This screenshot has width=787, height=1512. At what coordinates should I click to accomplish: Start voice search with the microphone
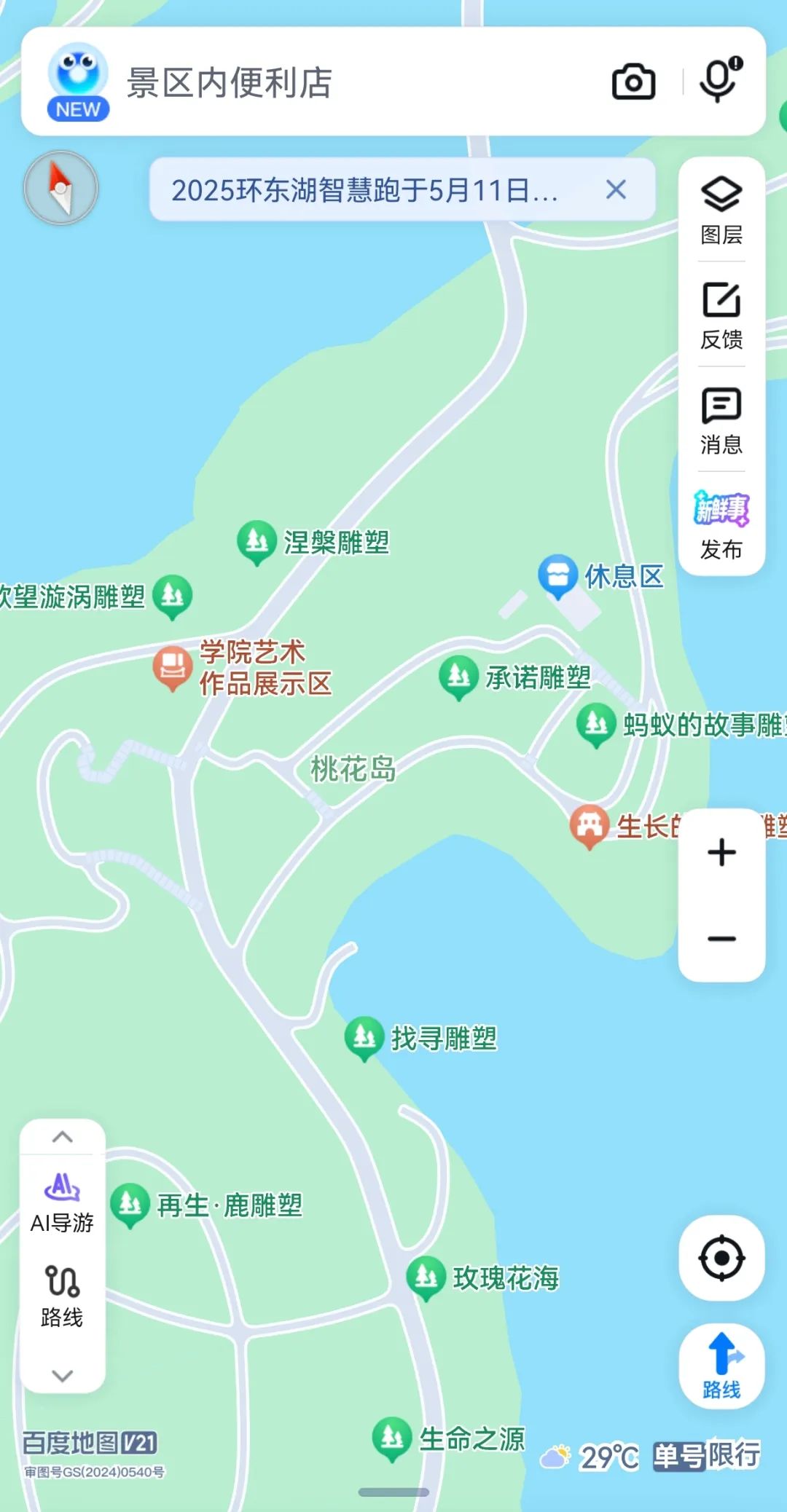(720, 80)
